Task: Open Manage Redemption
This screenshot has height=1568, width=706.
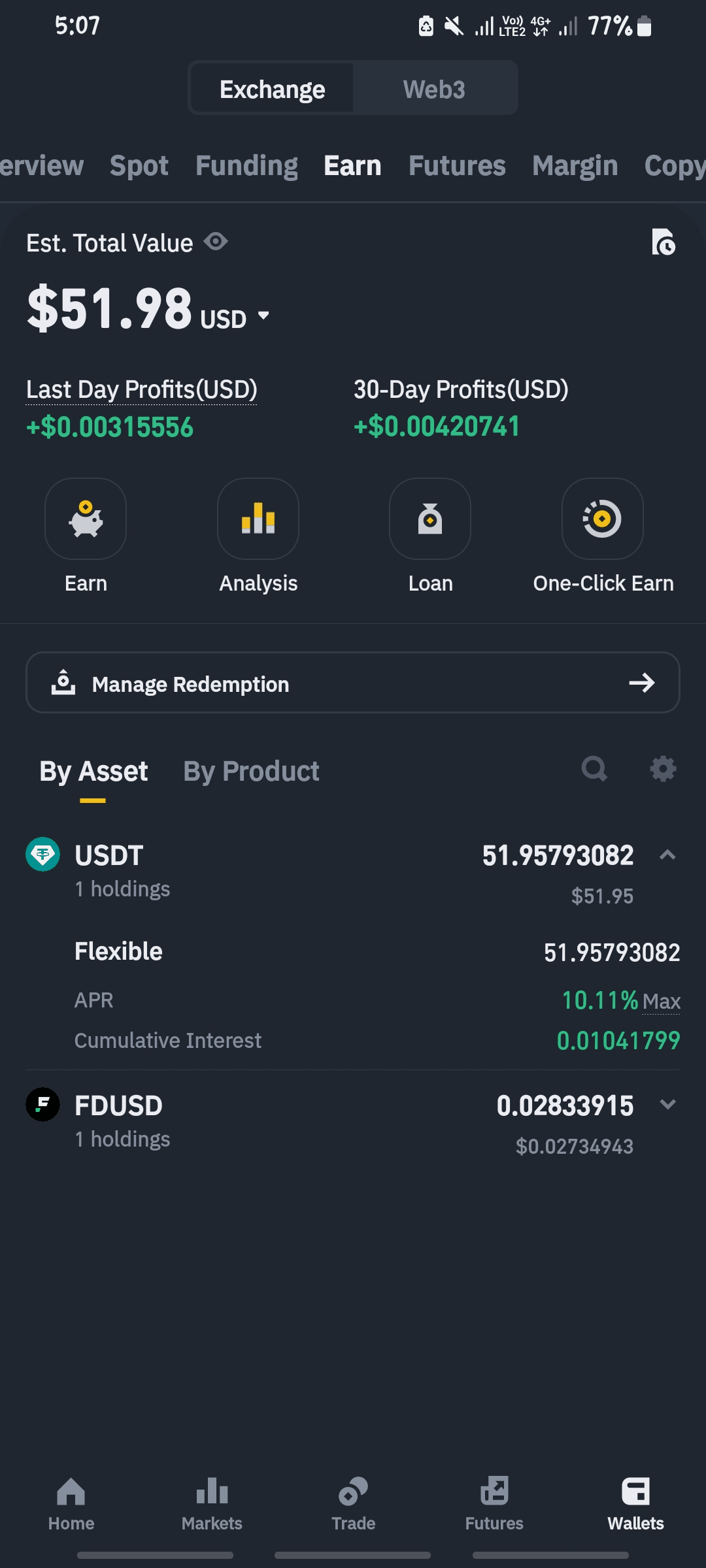Action: 353,683
